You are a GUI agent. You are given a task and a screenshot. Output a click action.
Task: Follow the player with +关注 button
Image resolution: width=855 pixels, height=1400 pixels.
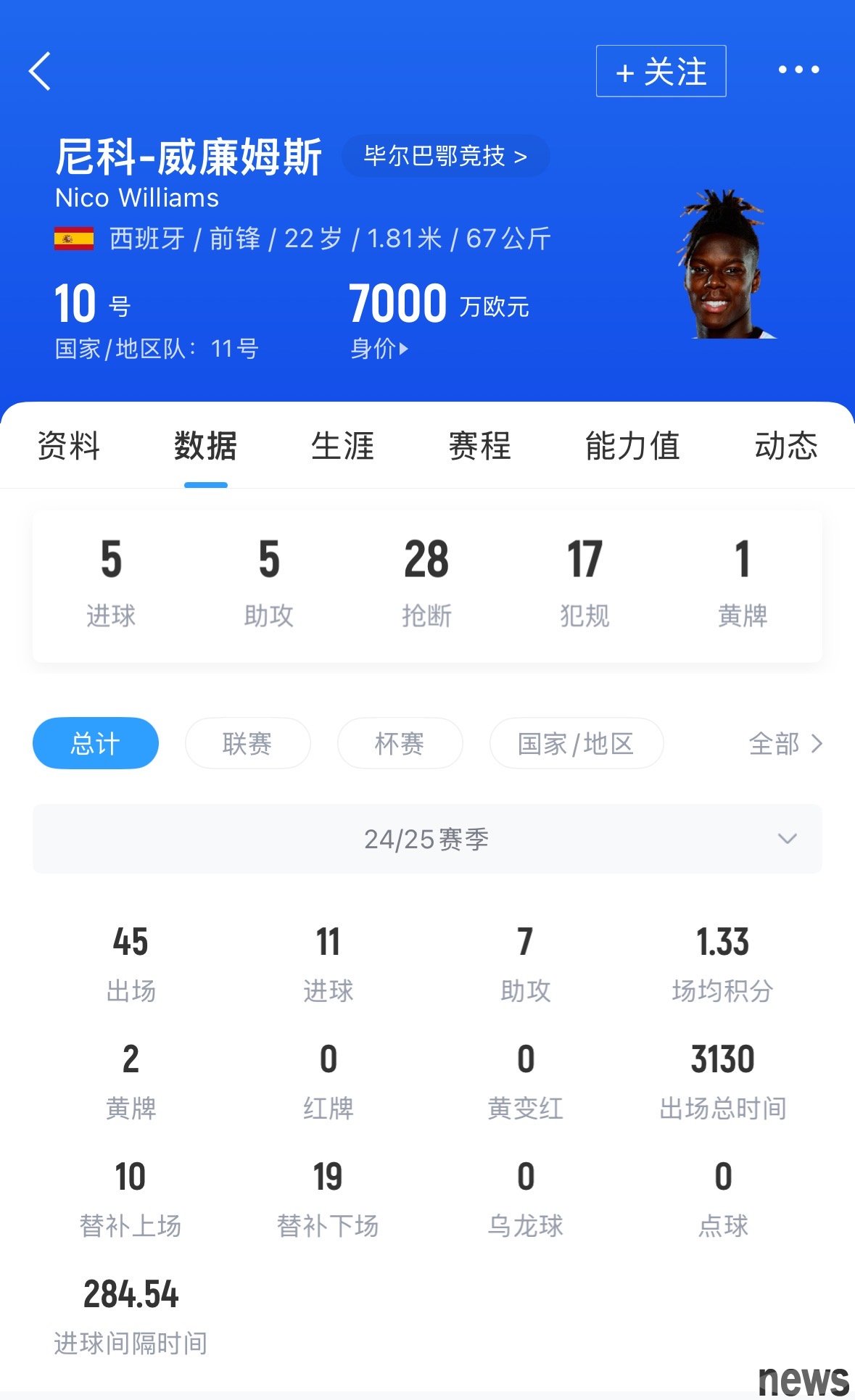[661, 71]
